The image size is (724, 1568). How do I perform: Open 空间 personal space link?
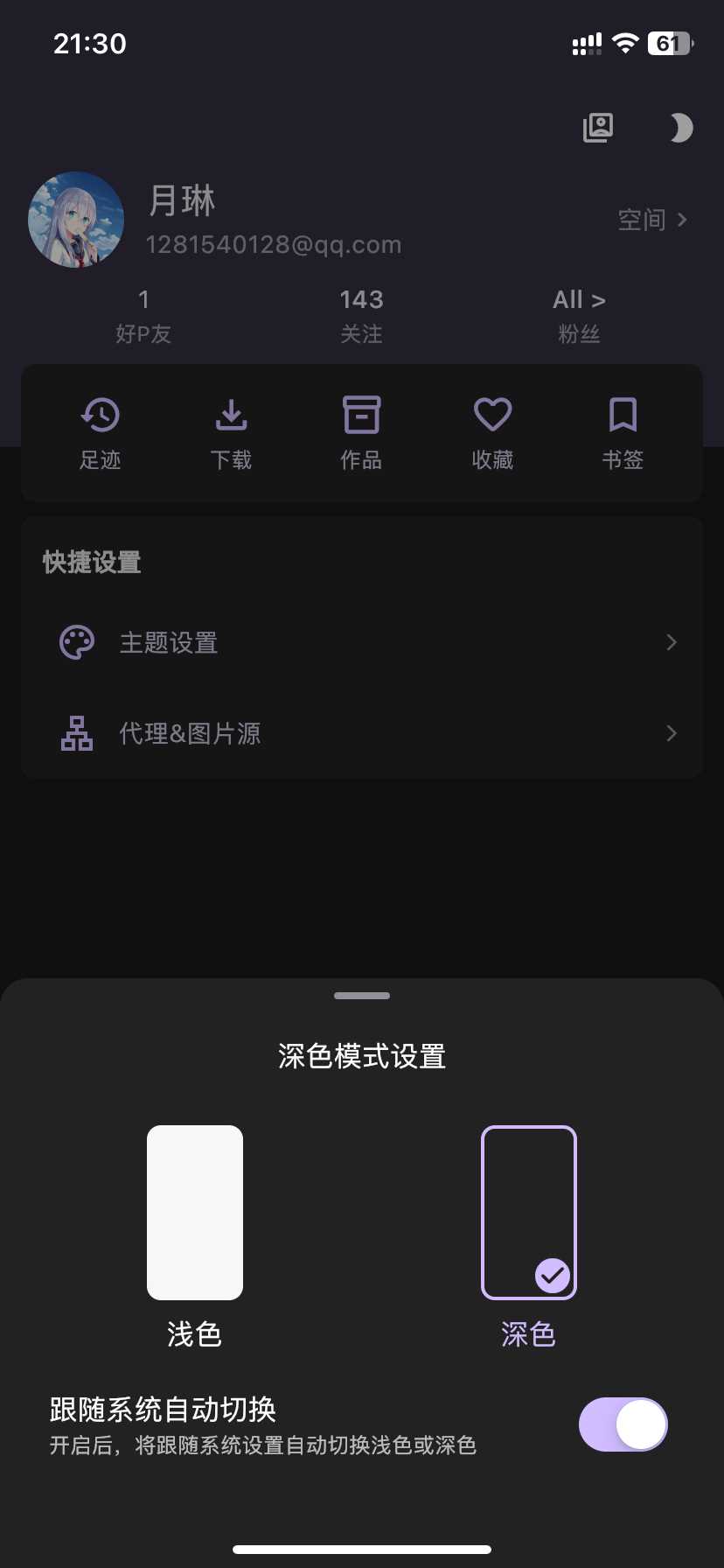tap(652, 220)
